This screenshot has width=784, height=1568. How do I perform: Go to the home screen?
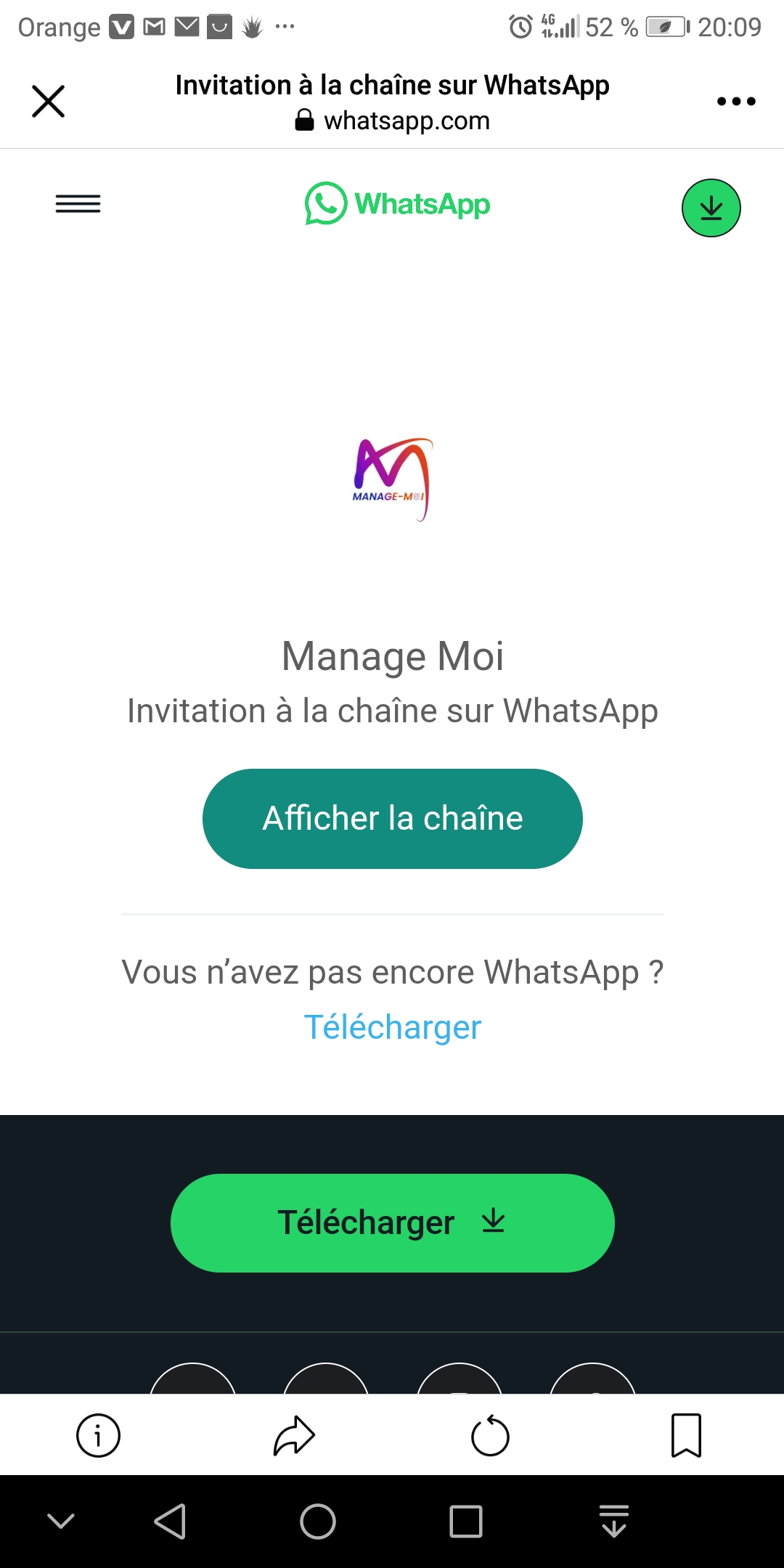click(x=318, y=1522)
